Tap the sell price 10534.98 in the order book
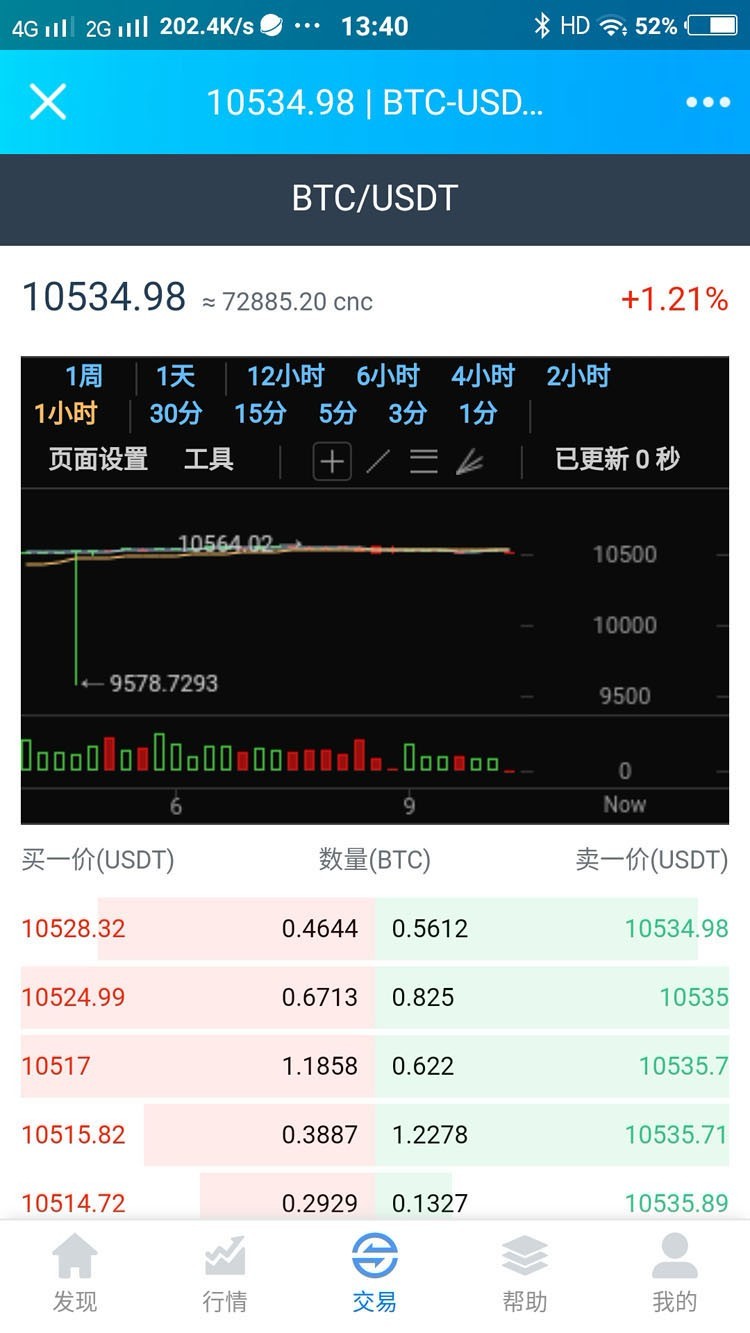 pos(676,928)
